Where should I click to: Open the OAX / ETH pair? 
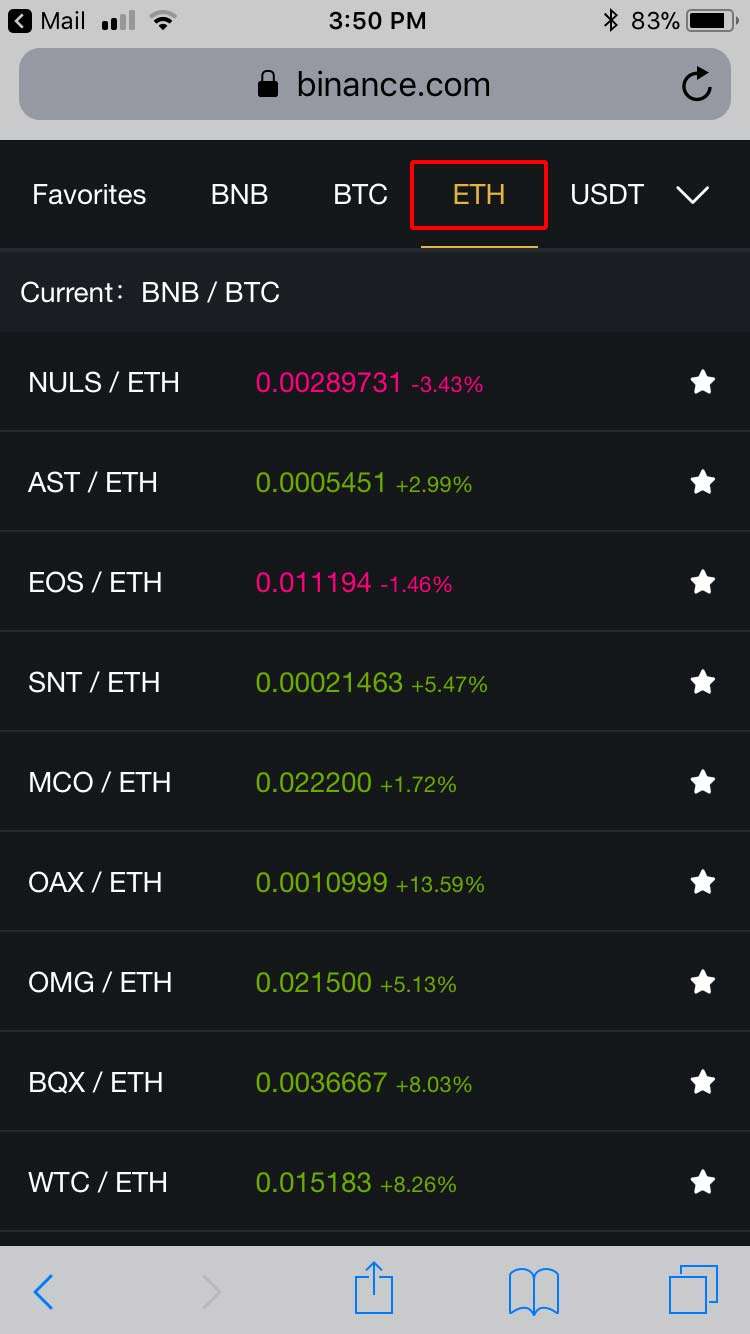[95, 882]
